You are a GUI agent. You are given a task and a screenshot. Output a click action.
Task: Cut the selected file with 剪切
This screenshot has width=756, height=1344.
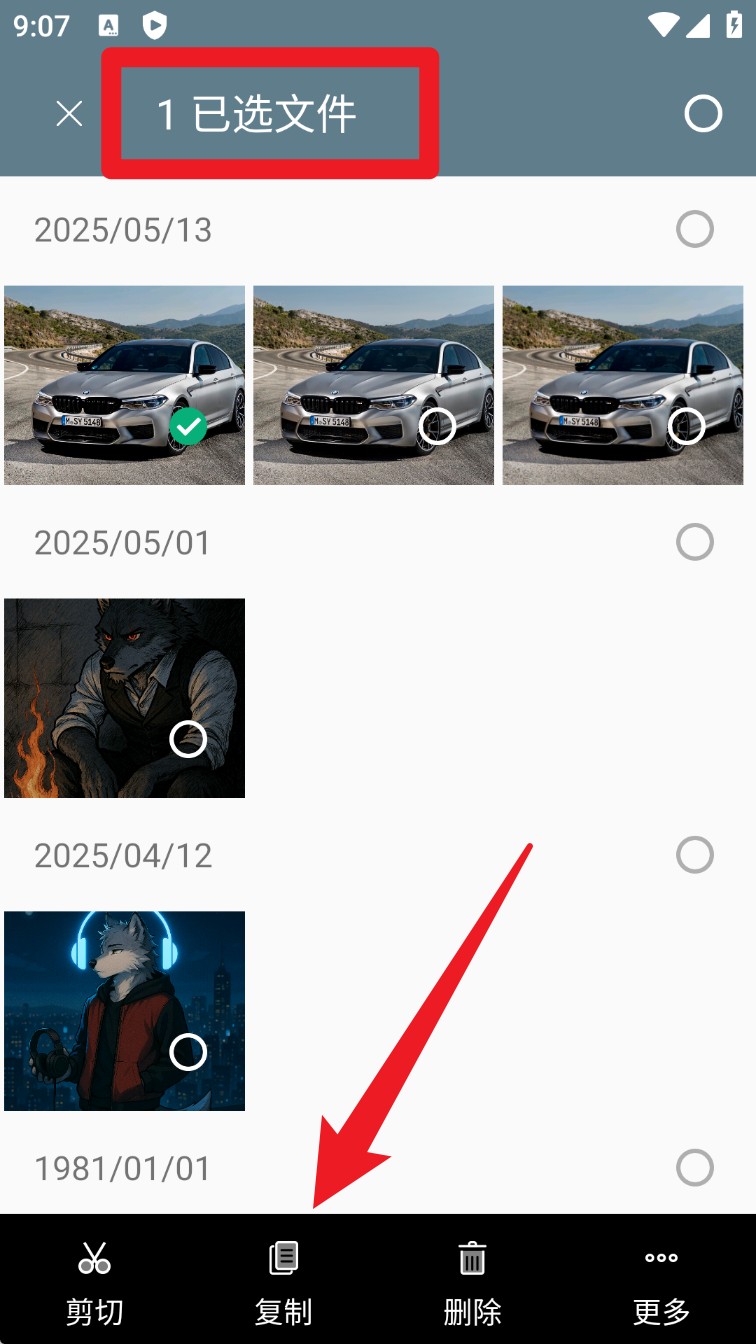[94, 1281]
